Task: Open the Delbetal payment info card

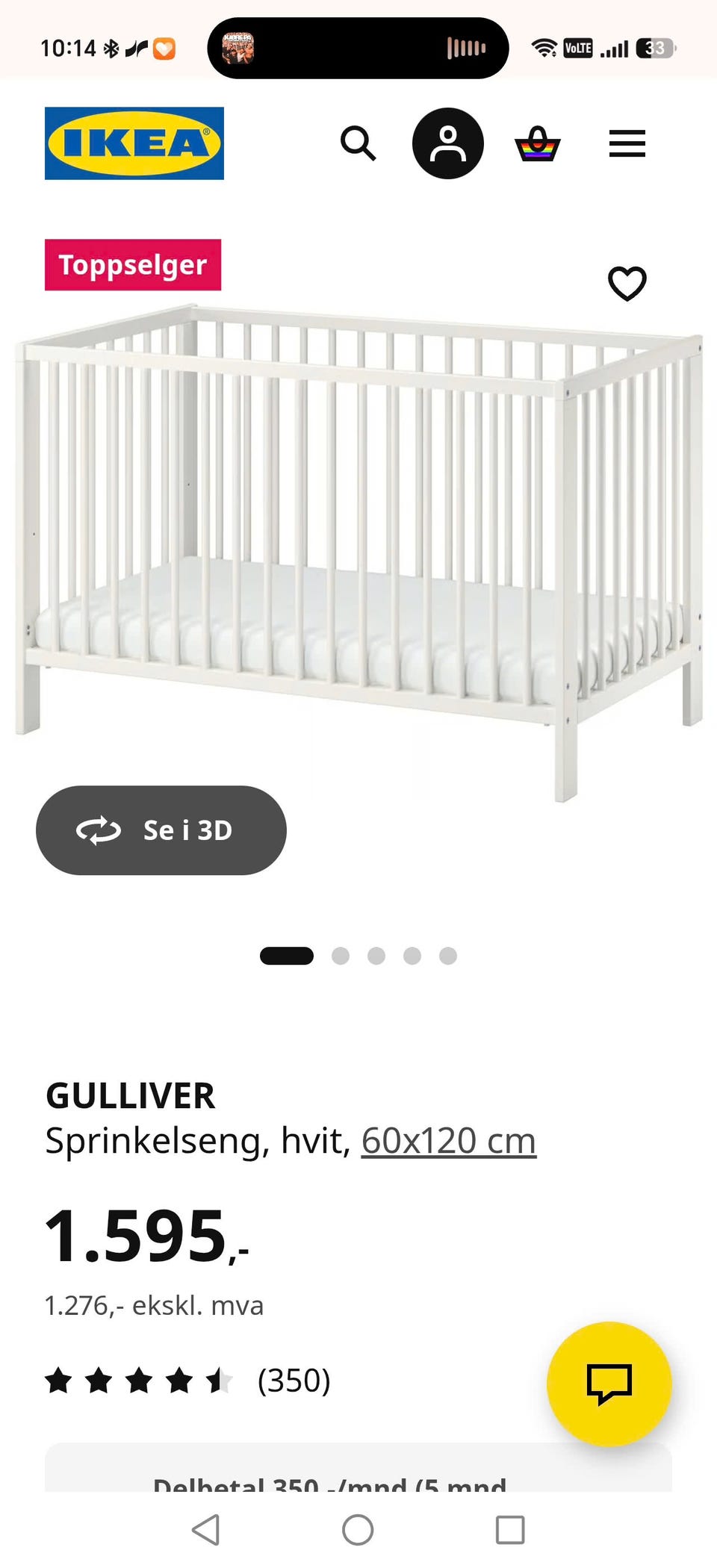Action: pyautogui.click(x=358, y=1468)
